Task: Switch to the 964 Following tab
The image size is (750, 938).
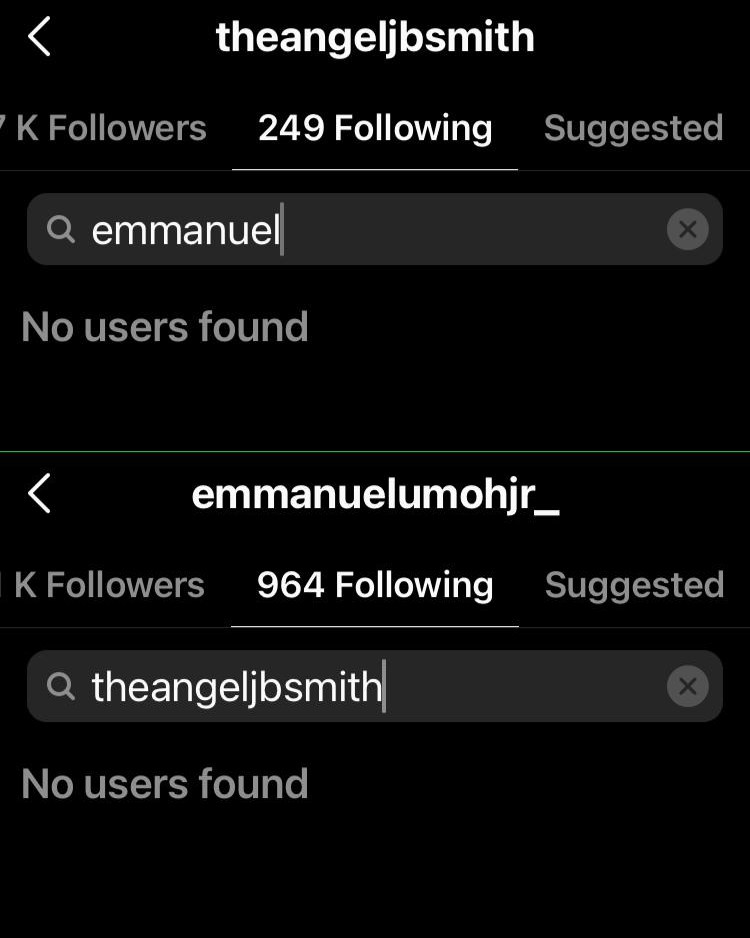Action: [374, 584]
